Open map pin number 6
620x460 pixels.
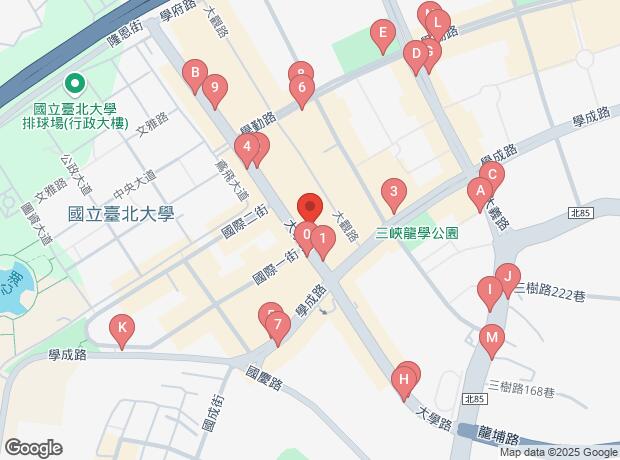click(302, 88)
